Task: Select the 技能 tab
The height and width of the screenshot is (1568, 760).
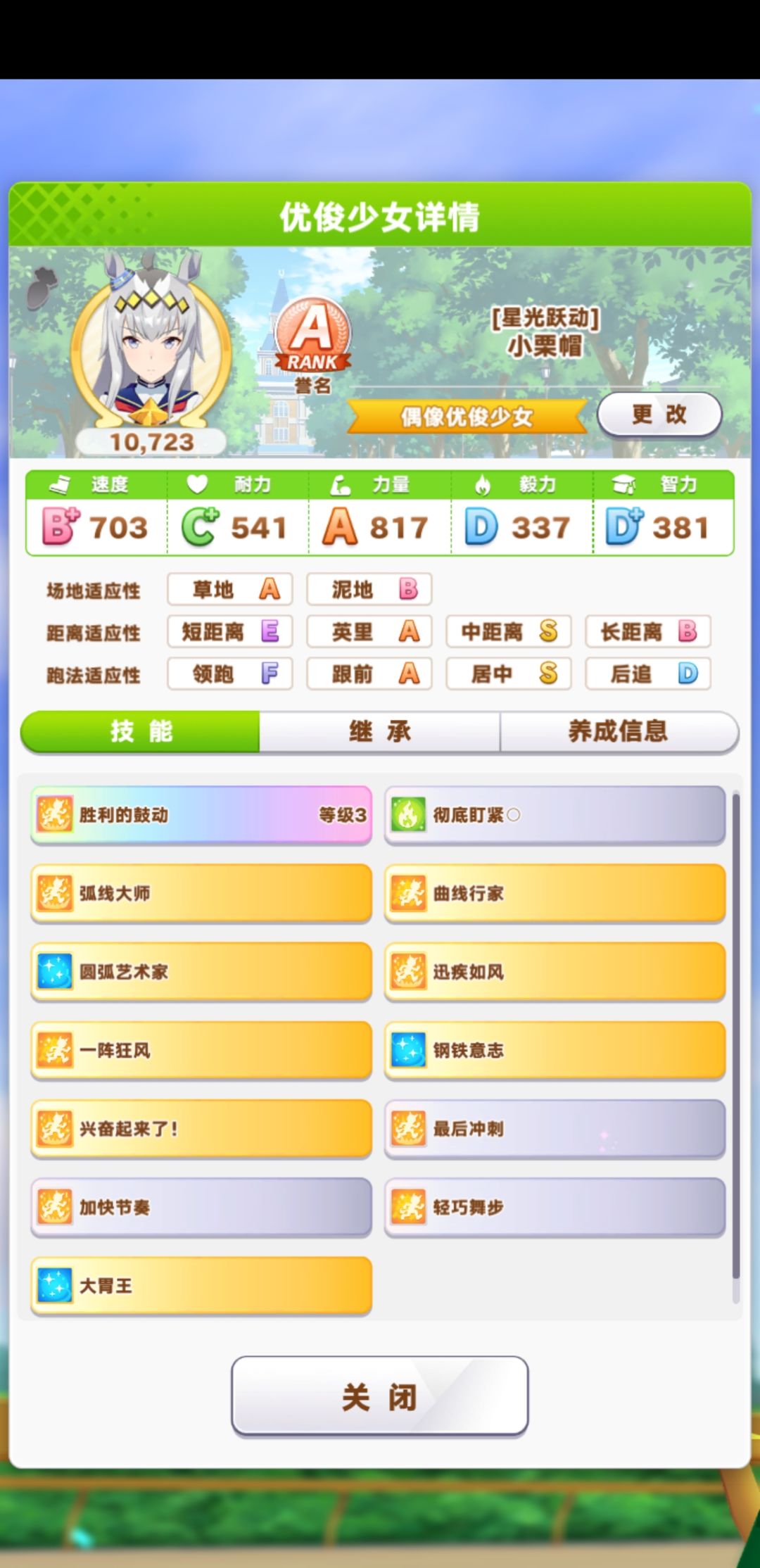Action: point(141,732)
